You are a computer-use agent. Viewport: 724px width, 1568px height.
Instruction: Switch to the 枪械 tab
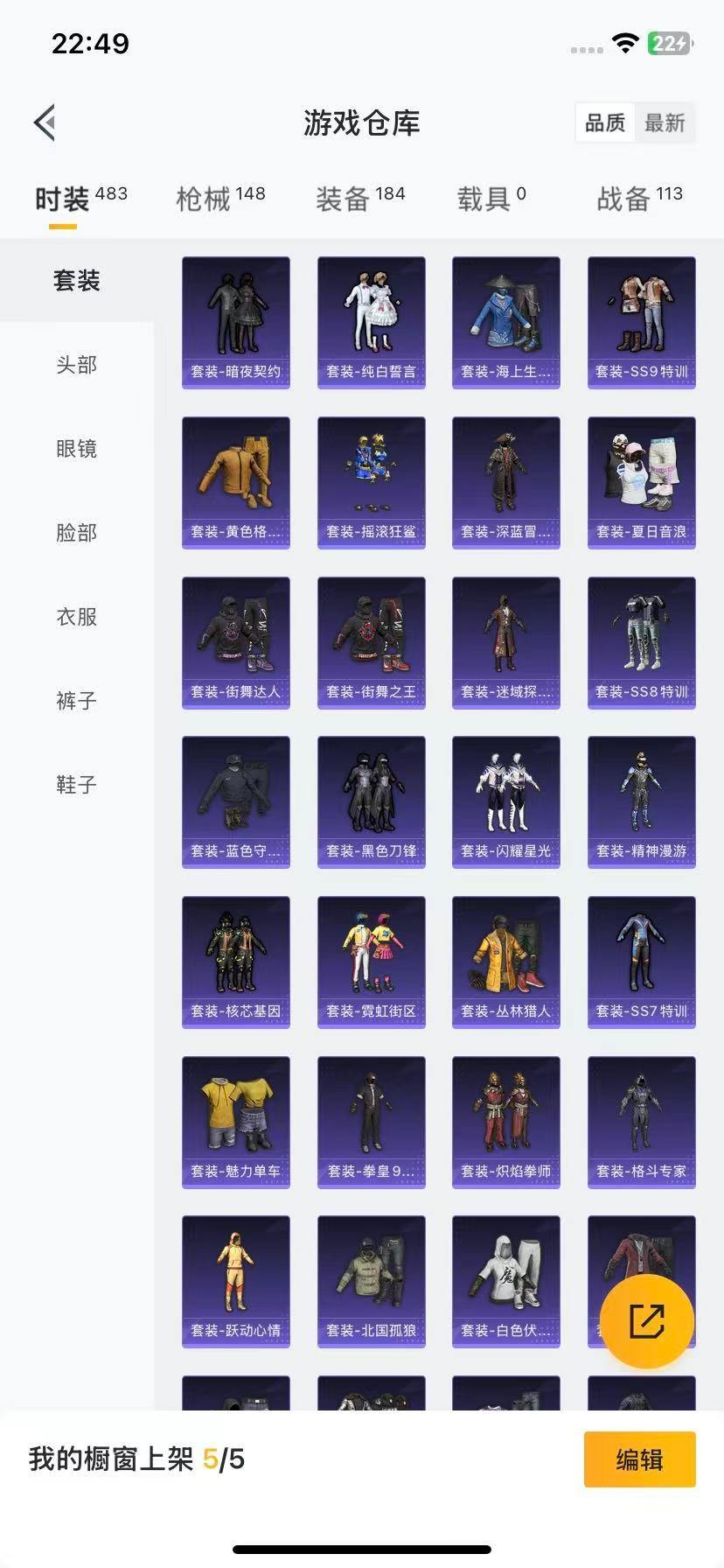coord(219,199)
